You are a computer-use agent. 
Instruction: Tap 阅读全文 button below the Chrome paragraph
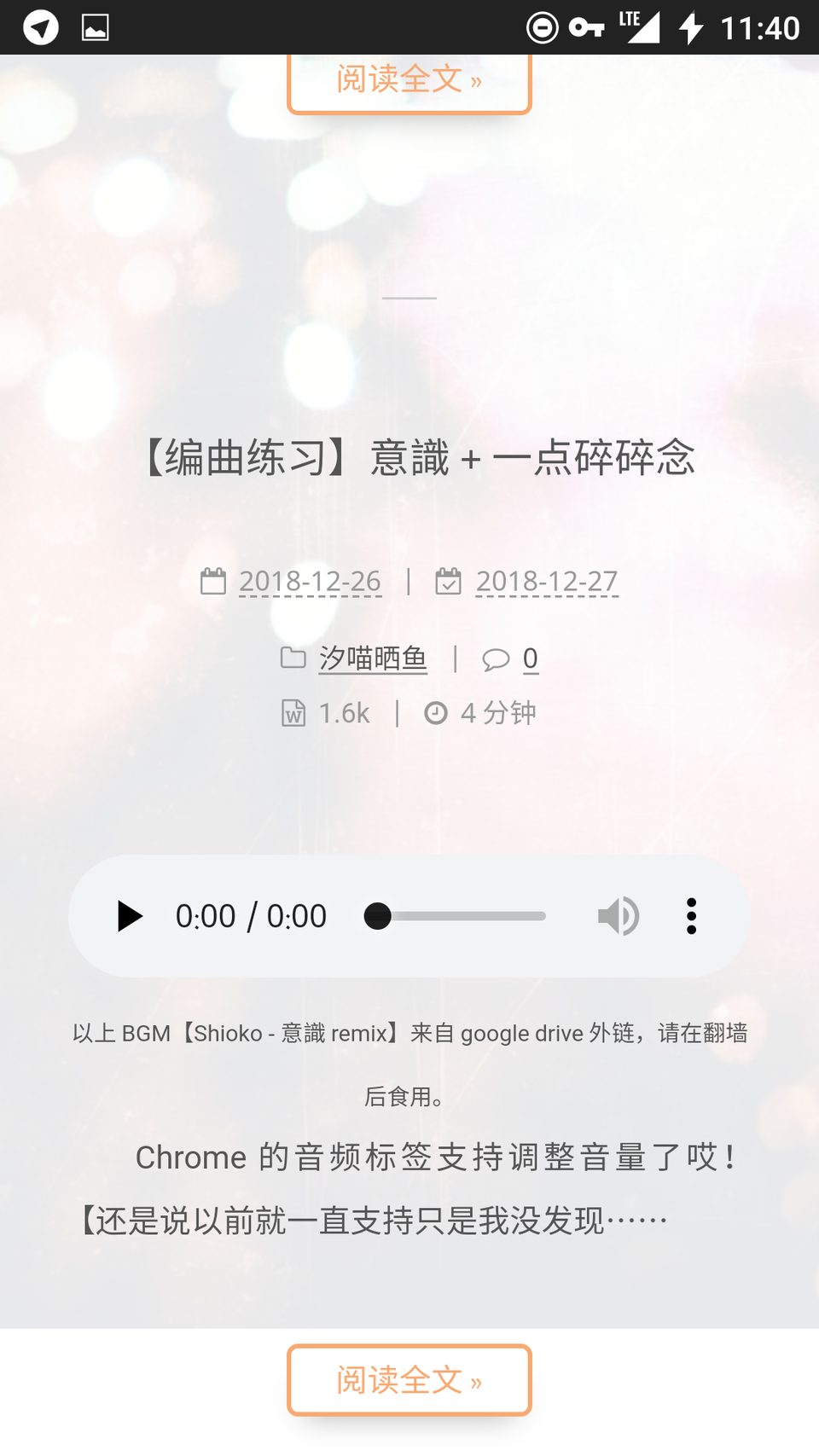(409, 1379)
